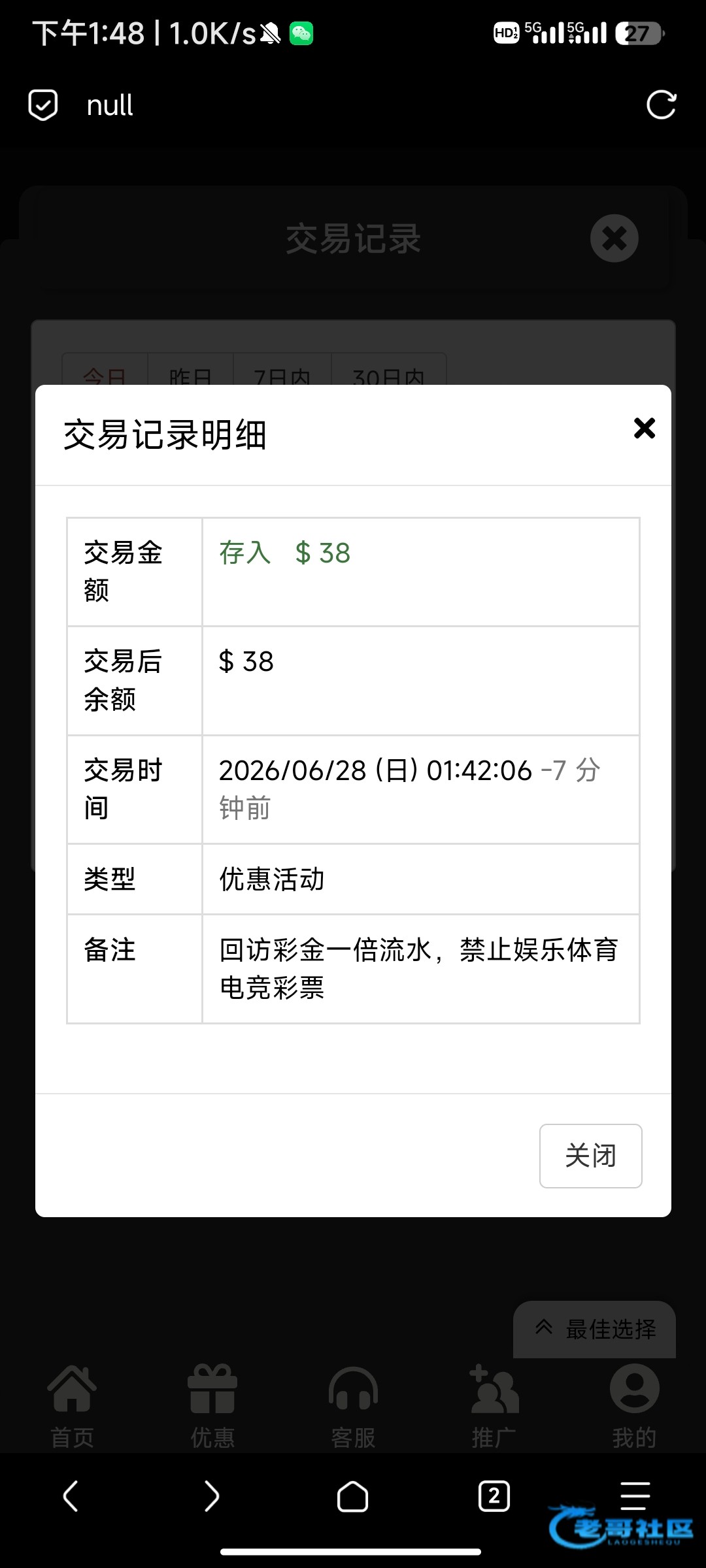The width and height of the screenshot is (706, 1568).
Task: Go back in the browser
Action: 71,1496
